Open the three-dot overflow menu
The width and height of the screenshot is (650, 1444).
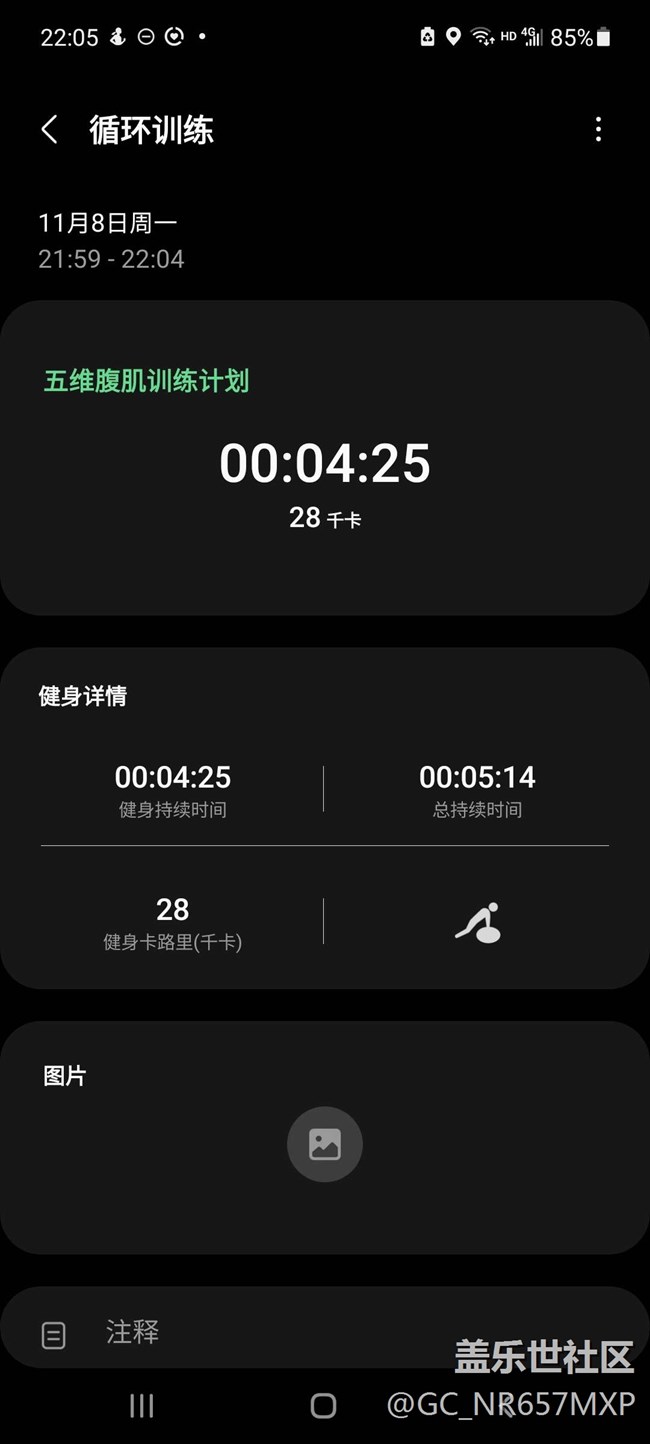click(x=598, y=130)
